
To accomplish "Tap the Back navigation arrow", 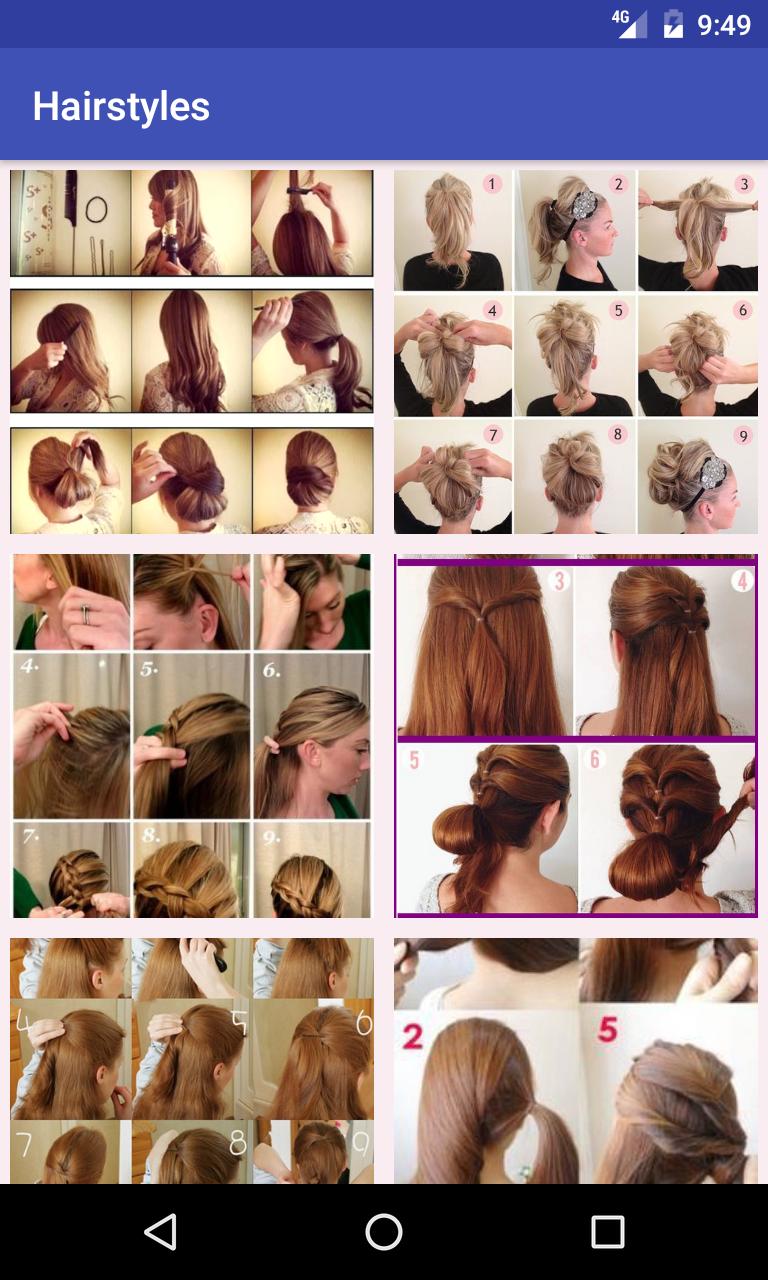I will 159,1233.
